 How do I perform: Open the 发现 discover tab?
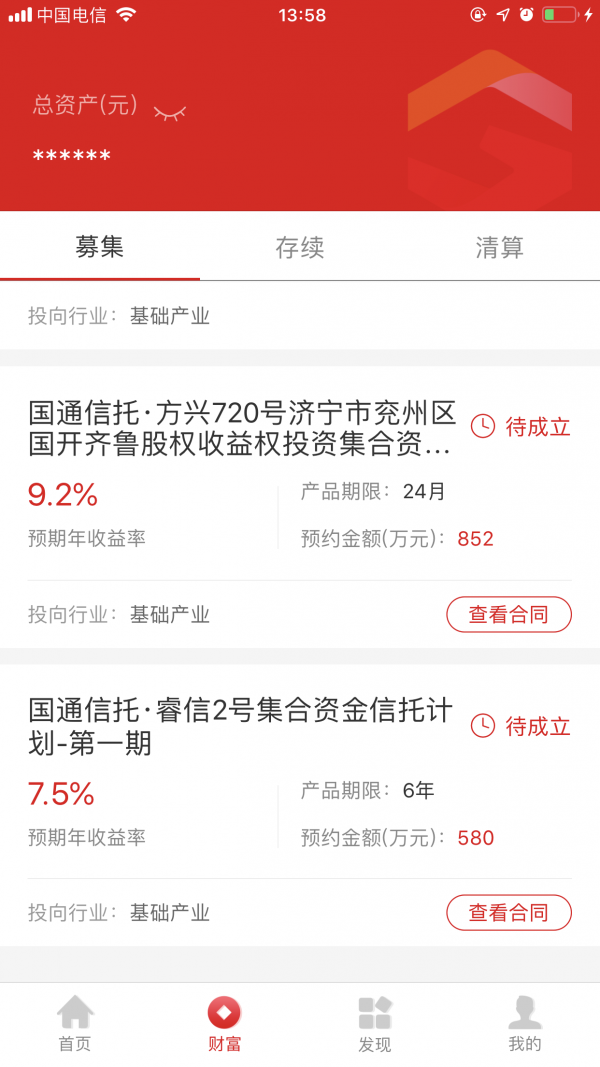click(375, 1023)
